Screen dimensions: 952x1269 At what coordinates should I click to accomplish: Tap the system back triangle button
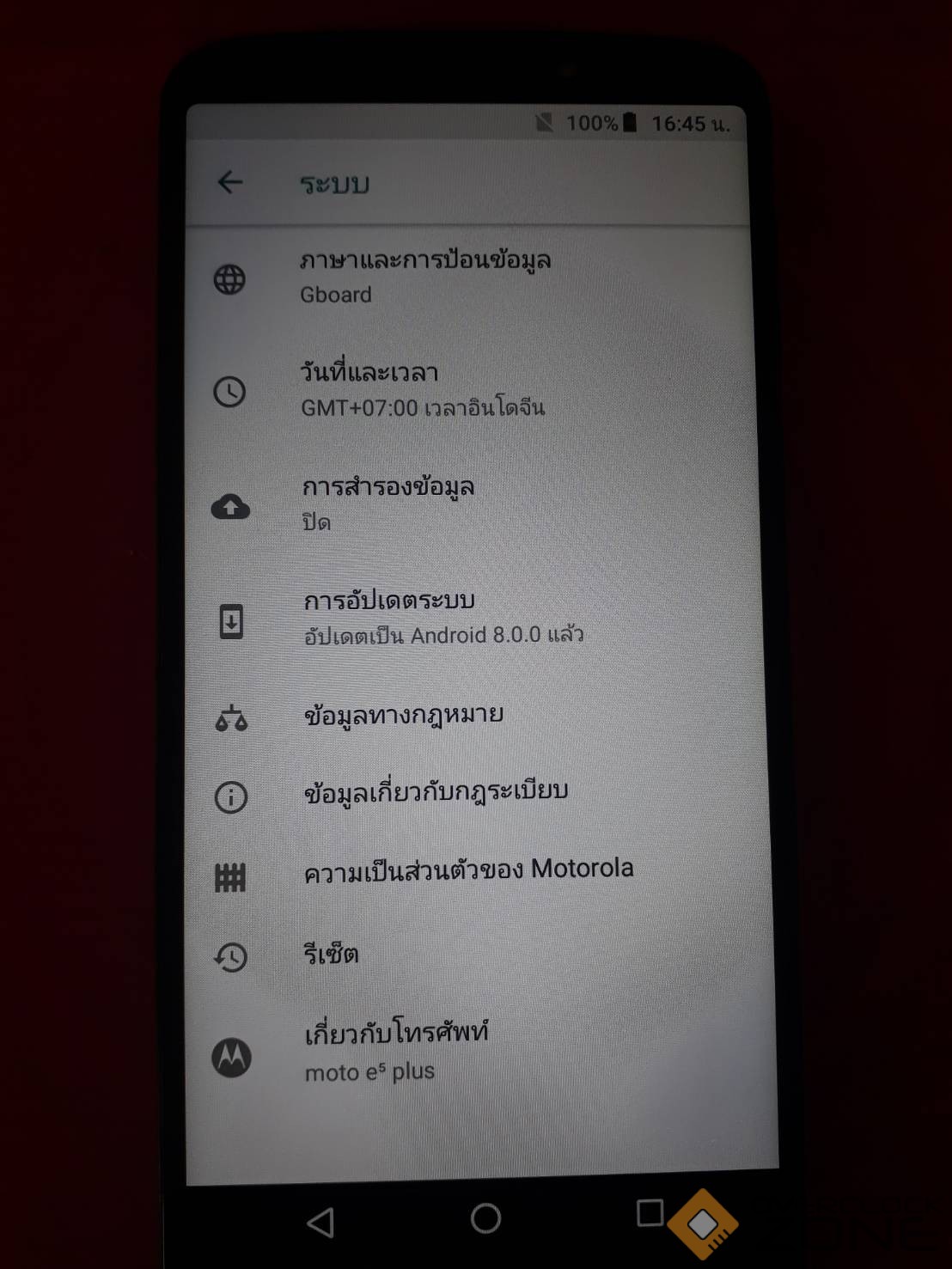(x=321, y=1222)
